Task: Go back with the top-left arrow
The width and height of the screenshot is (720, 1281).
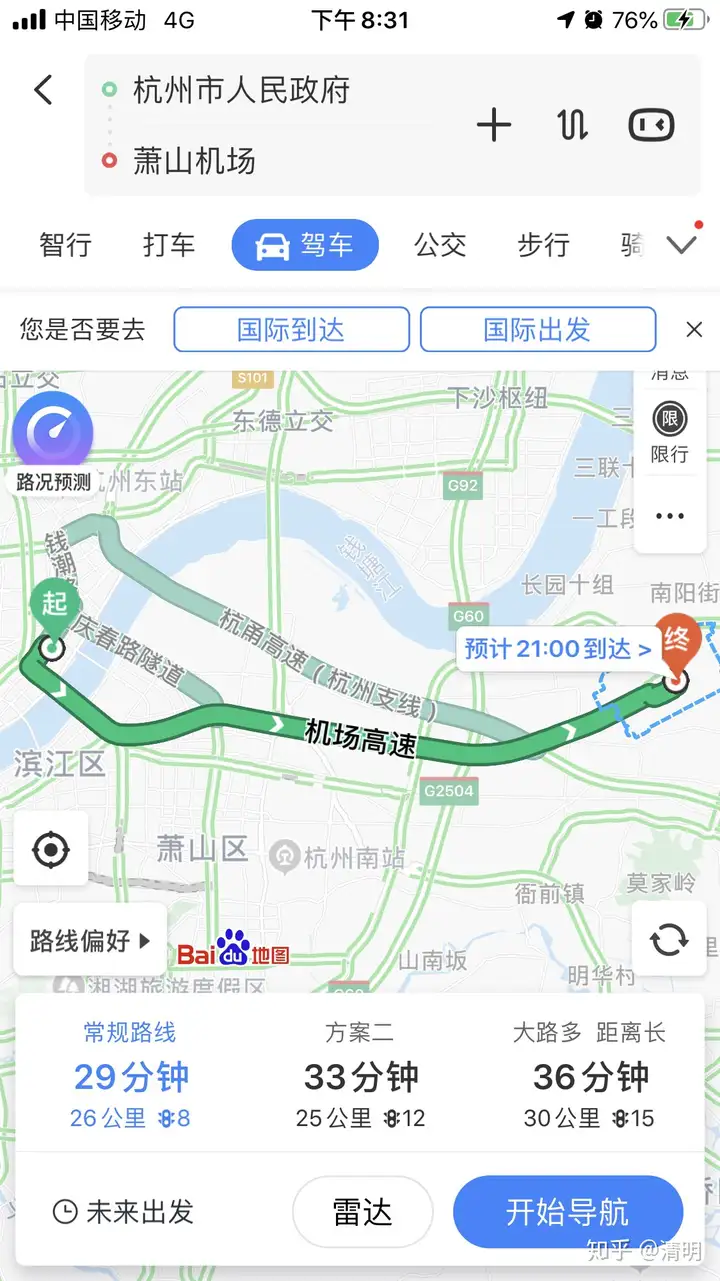Action: 43,90
